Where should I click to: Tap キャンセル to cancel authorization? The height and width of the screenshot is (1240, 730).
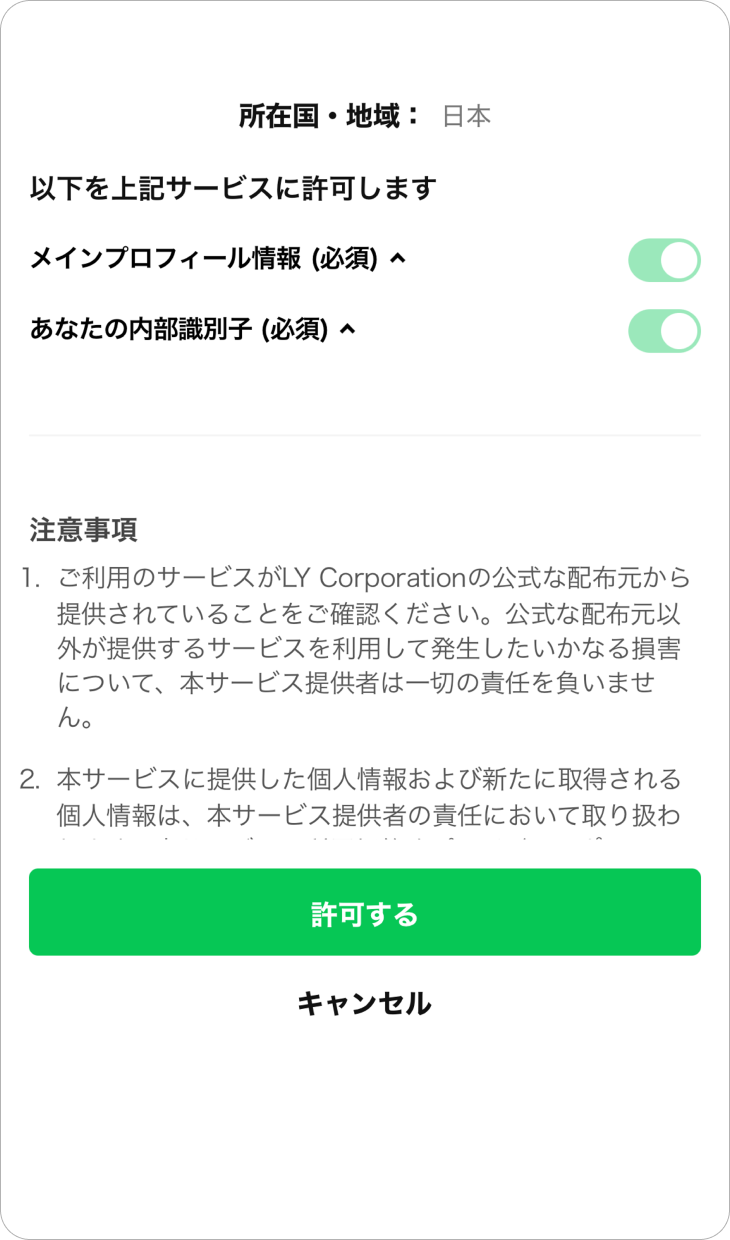click(x=364, y=1003)
